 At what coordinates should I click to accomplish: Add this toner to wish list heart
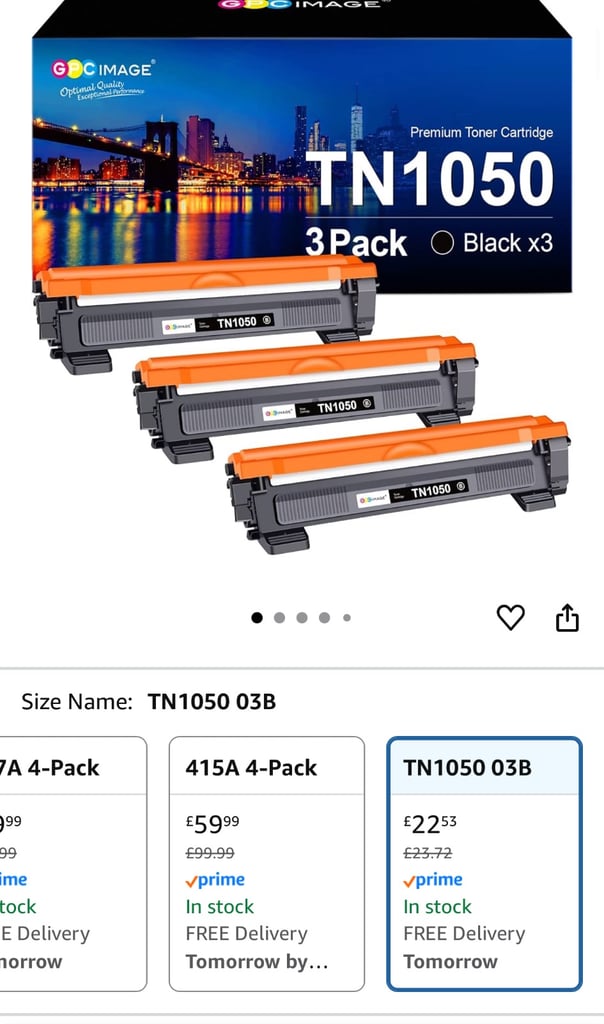tap(510, 617)
